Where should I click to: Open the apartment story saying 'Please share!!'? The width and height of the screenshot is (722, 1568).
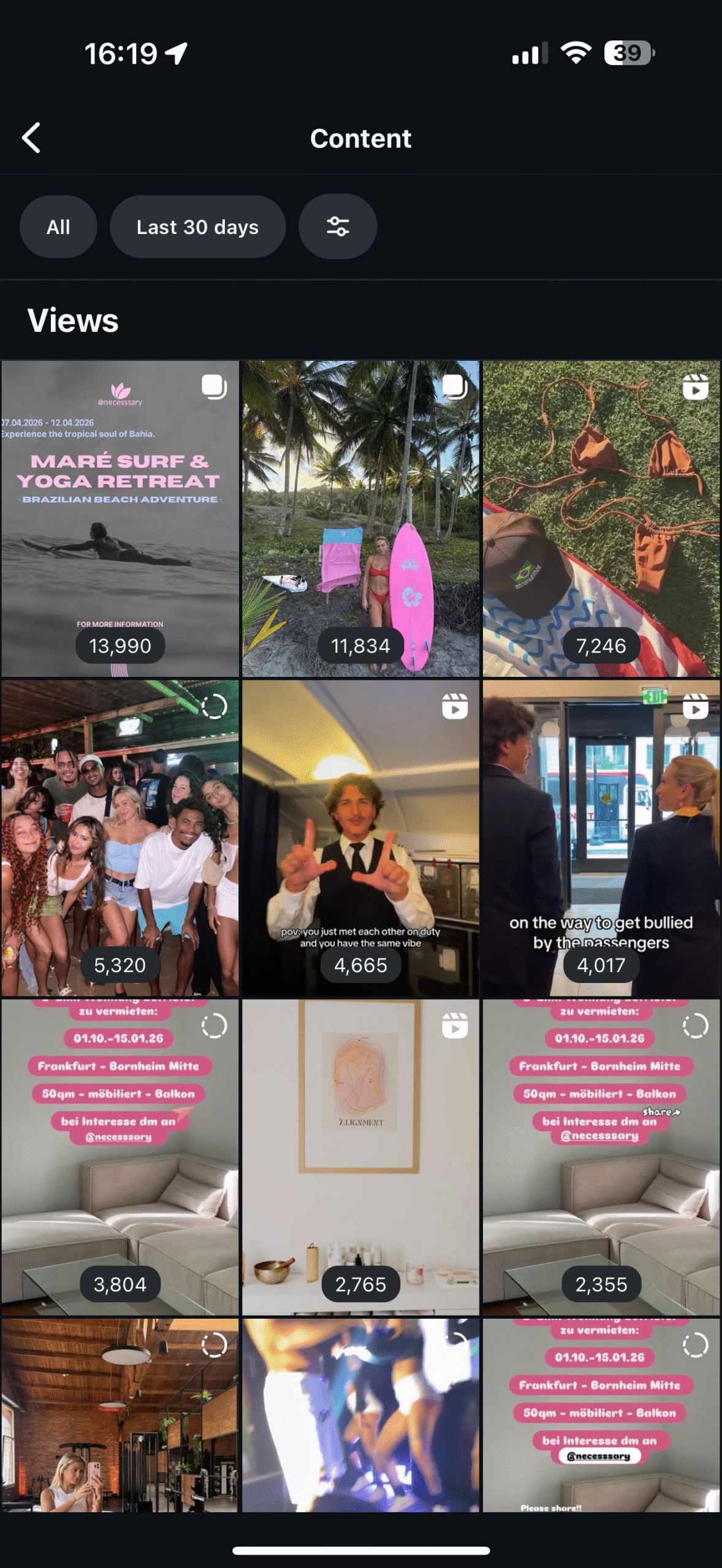point(601,1415)
